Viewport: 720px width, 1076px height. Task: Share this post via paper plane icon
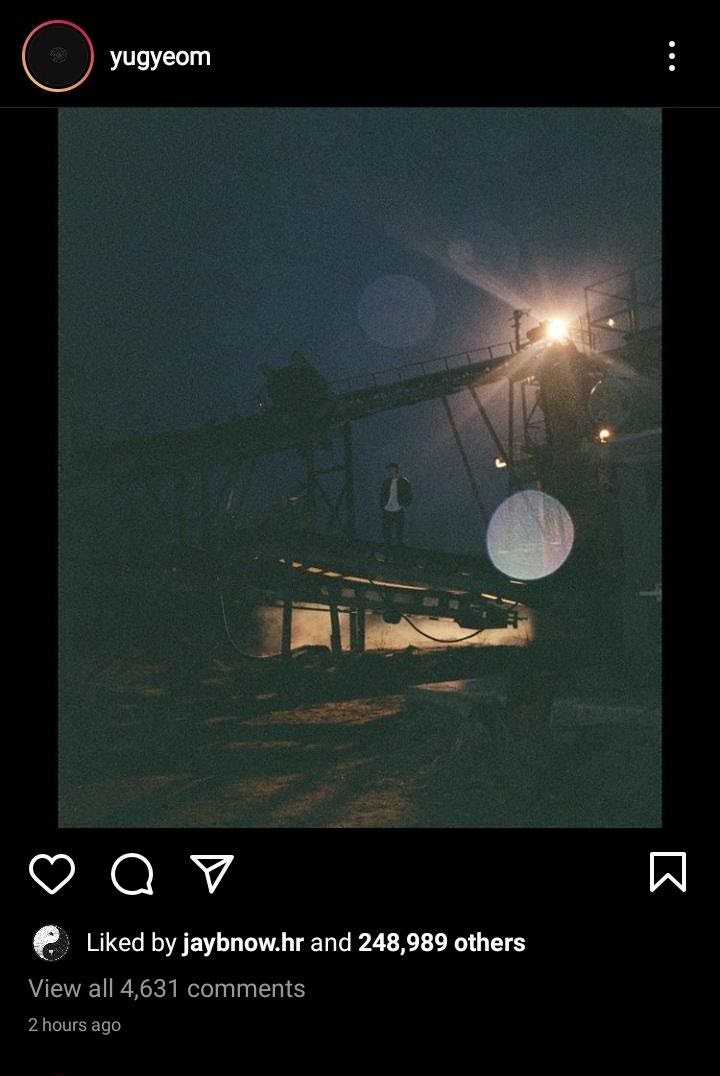[212, 873]
